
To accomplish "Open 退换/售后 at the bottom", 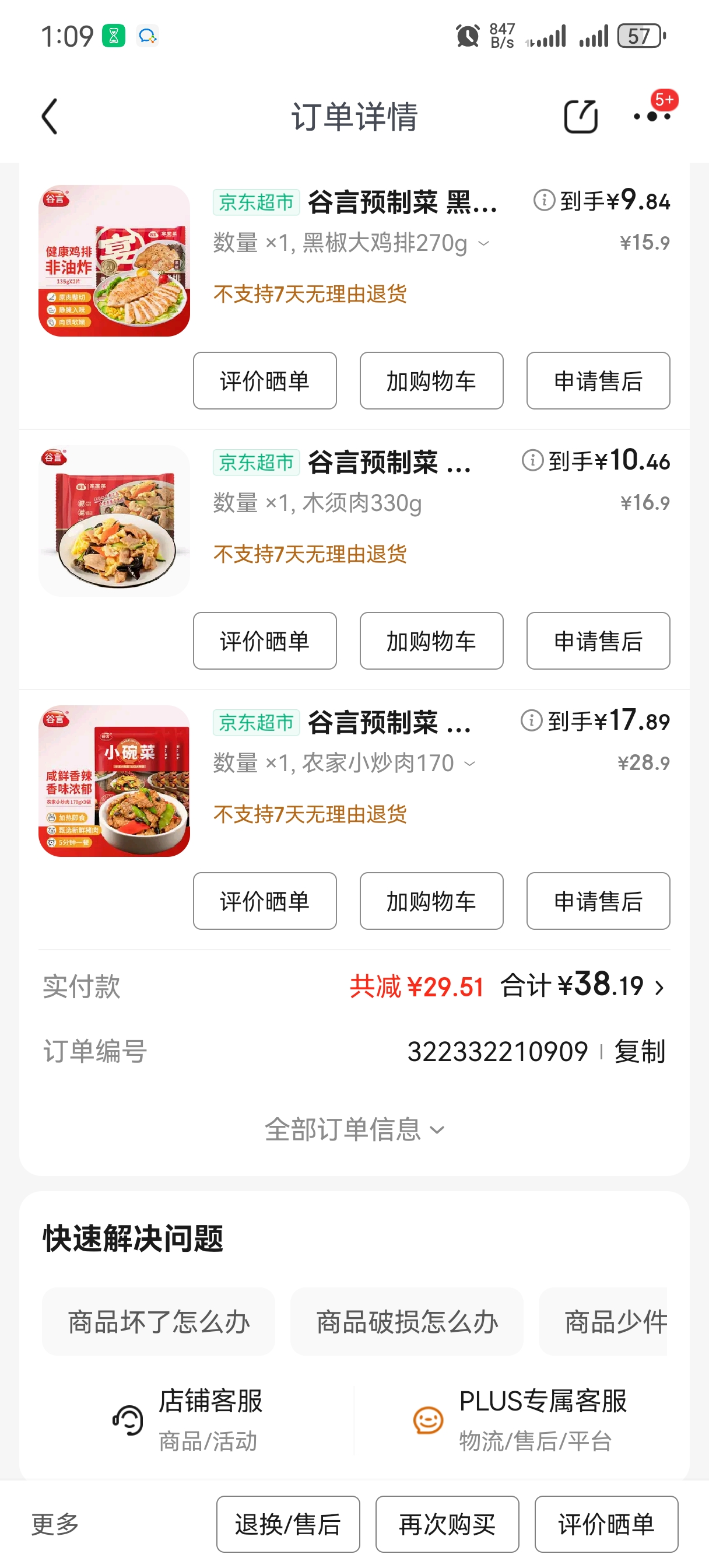I will [288, 1524].
